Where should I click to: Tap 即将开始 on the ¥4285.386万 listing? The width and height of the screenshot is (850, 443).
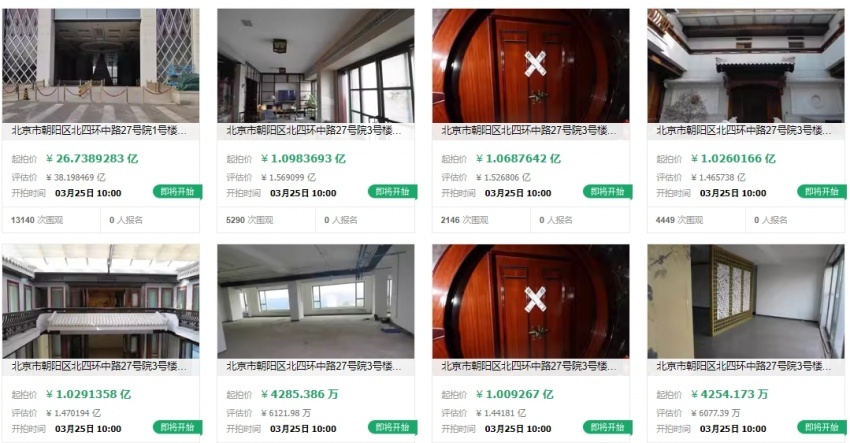[x=392, y=427]
